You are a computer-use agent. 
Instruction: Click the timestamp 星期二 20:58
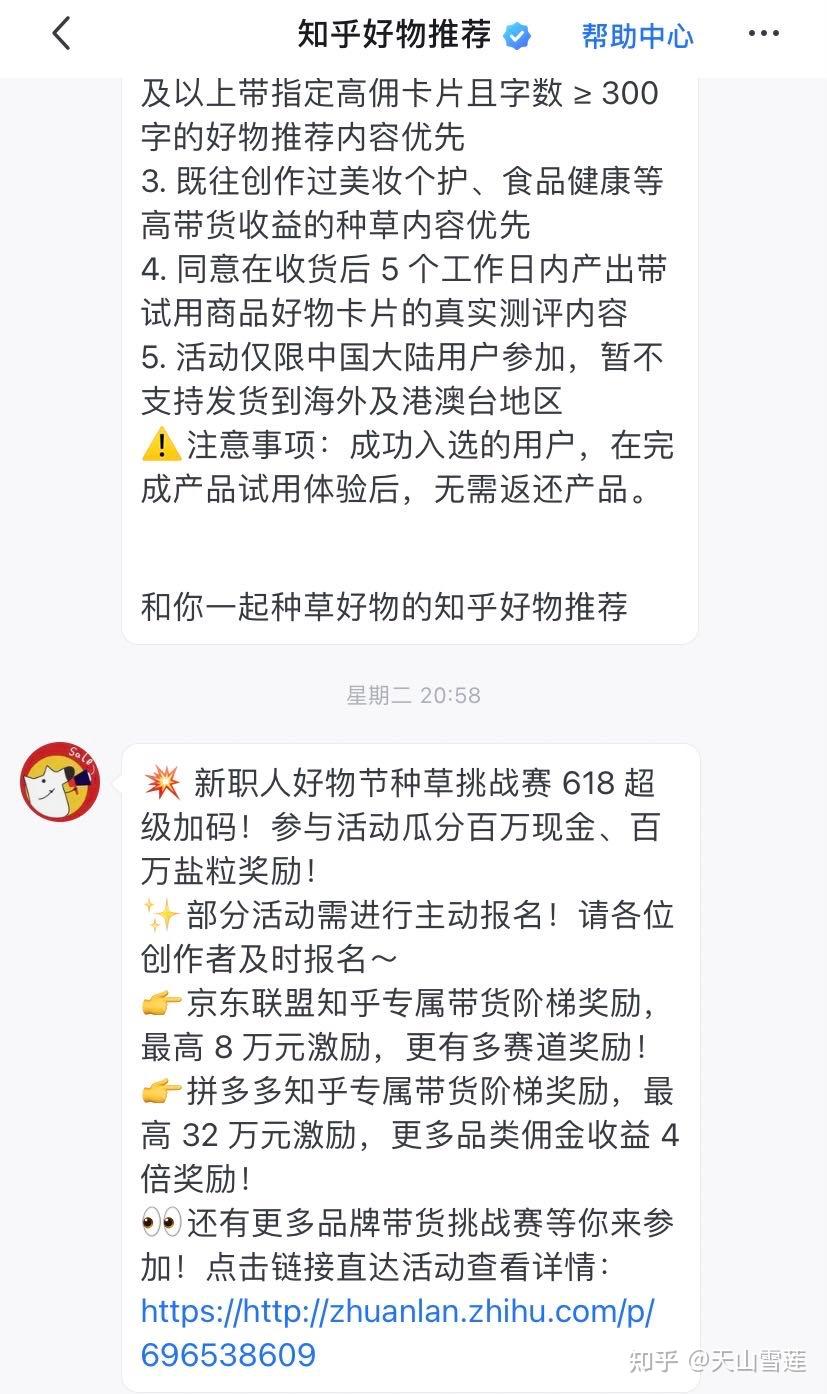coord(413,696)
